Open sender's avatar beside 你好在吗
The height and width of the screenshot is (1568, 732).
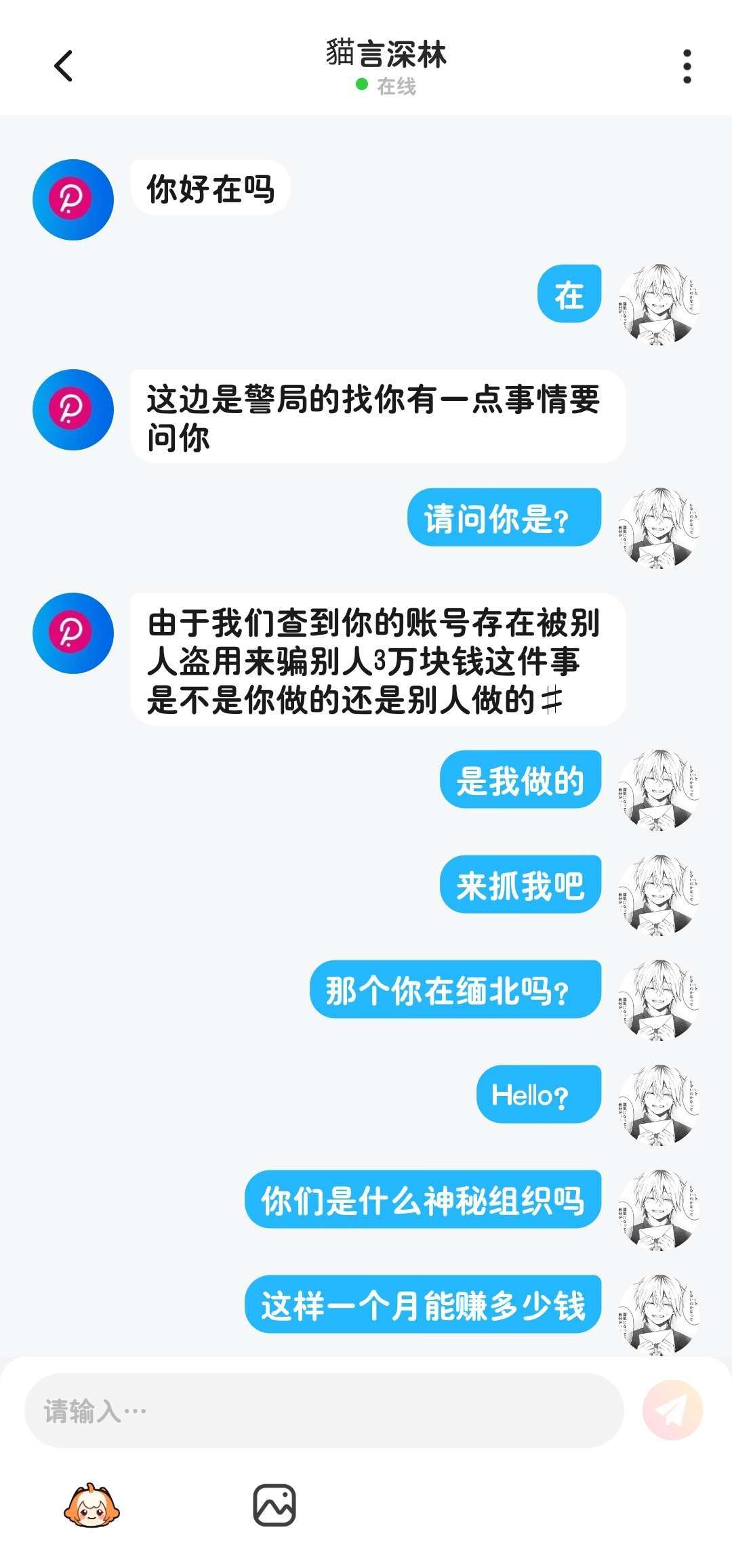(73, 199)
